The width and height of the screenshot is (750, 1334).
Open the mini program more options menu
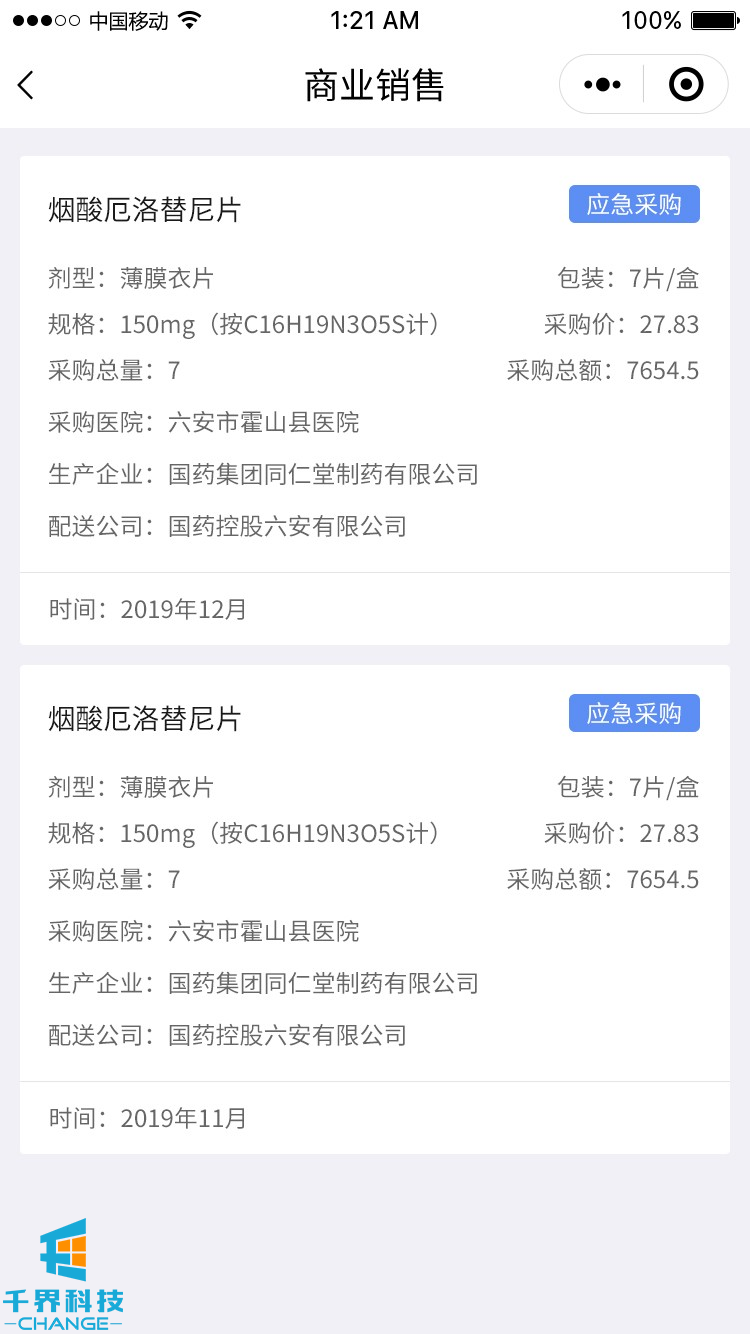(x=602, y=85)
